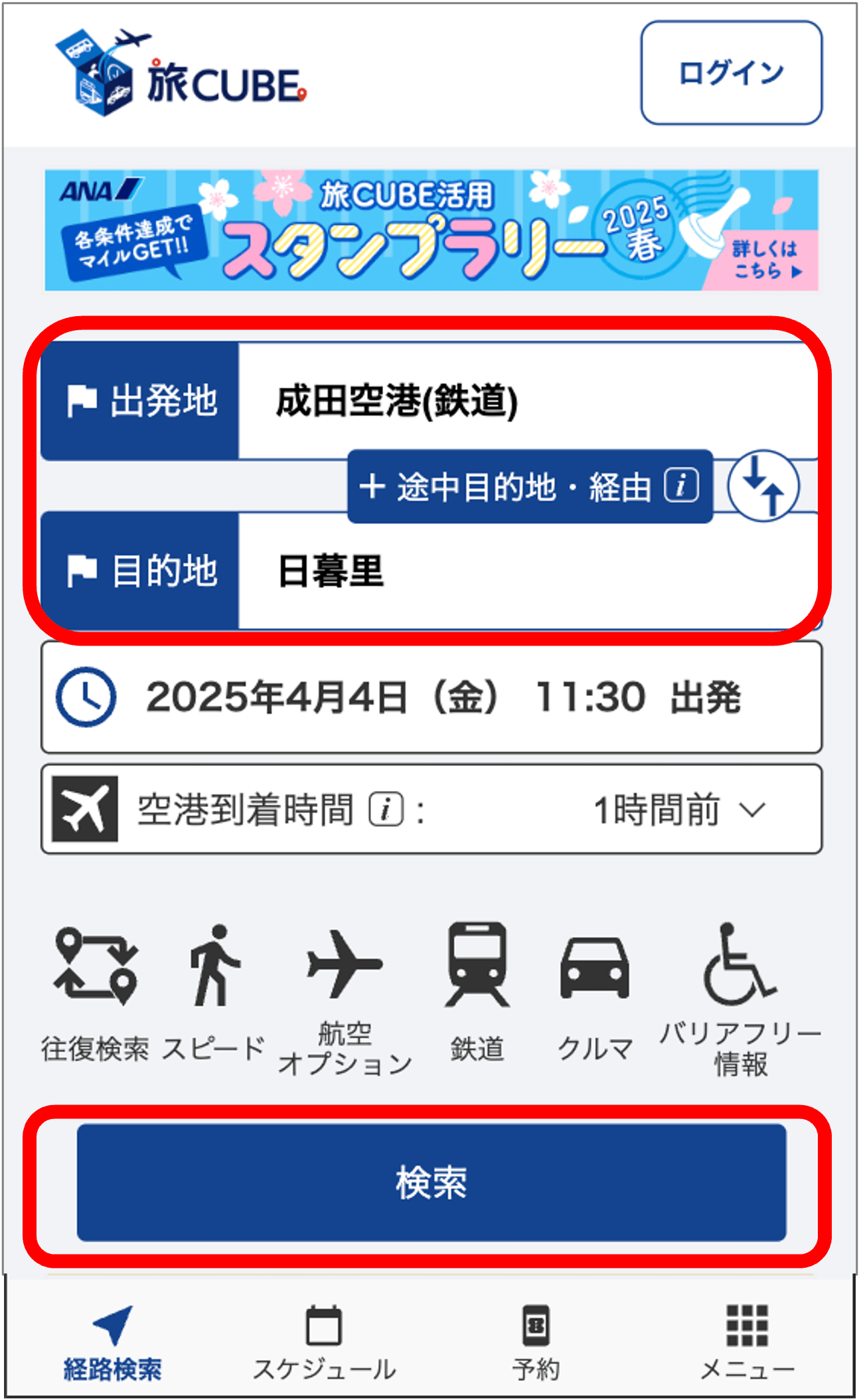Open the メニュー tab
Viewport: 861px width, 1400px height.
coord(747,1343)
